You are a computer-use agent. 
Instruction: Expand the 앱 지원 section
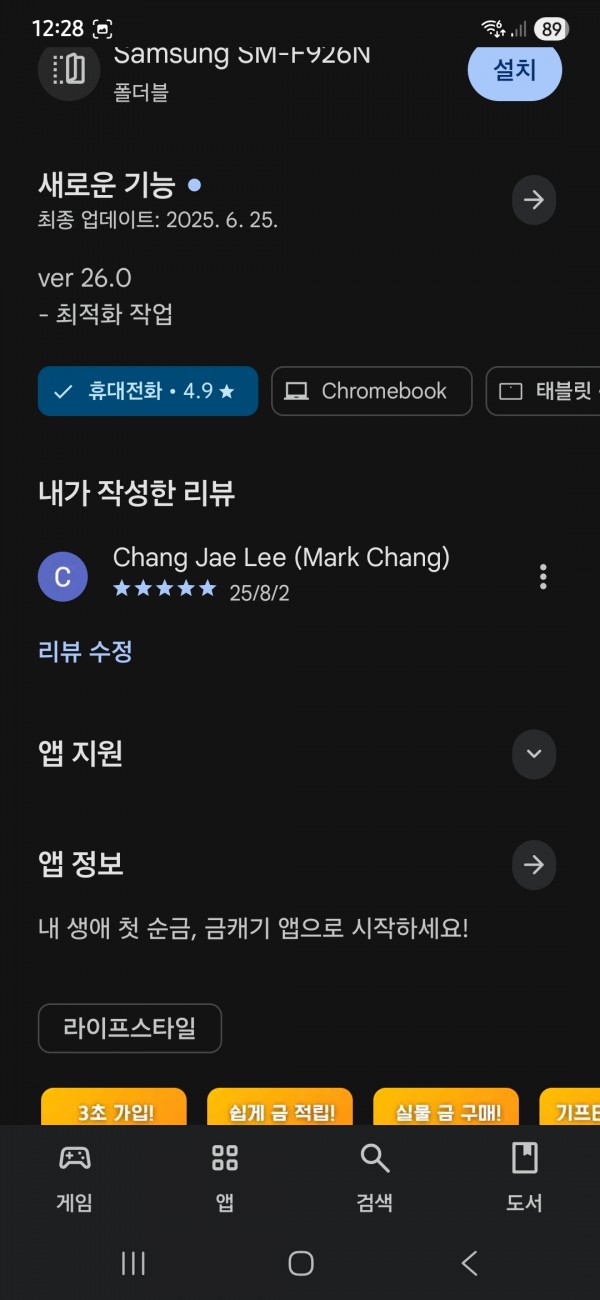point(534,754)
